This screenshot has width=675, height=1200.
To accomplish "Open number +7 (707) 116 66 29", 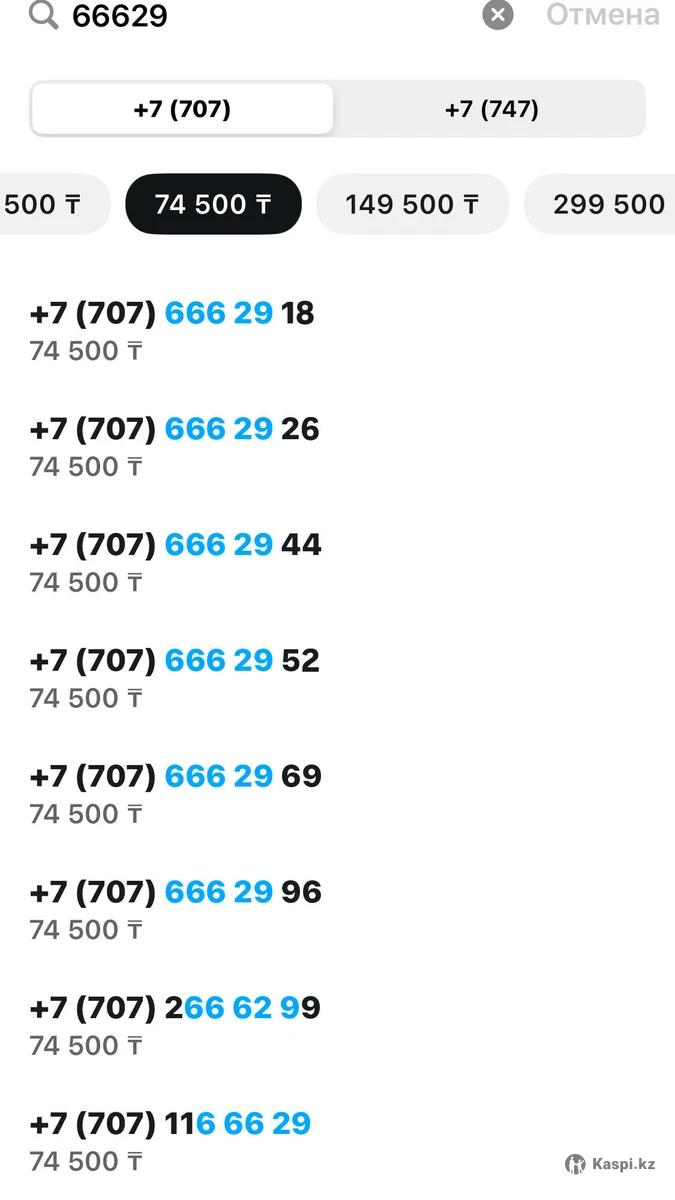I will (170, 1139).
